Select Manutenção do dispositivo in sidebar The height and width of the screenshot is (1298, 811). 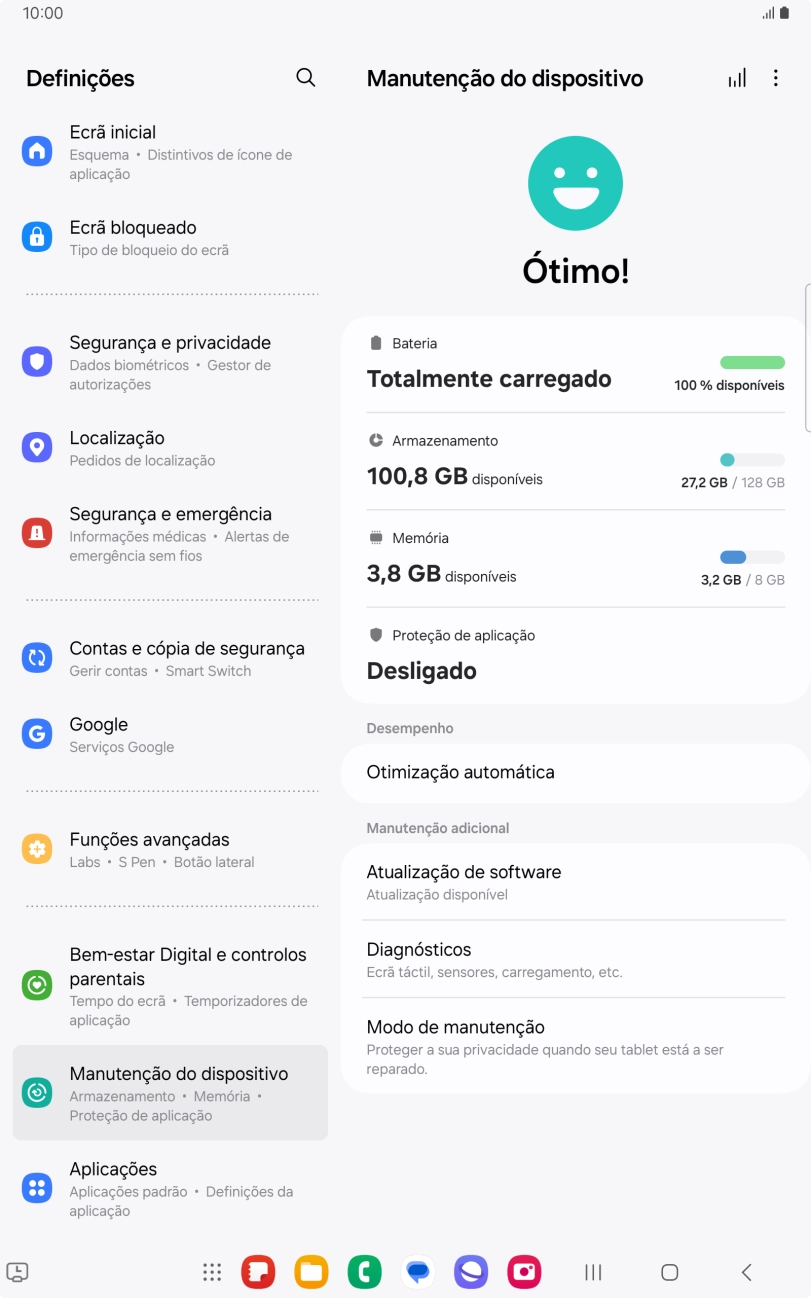point(170,1090)
